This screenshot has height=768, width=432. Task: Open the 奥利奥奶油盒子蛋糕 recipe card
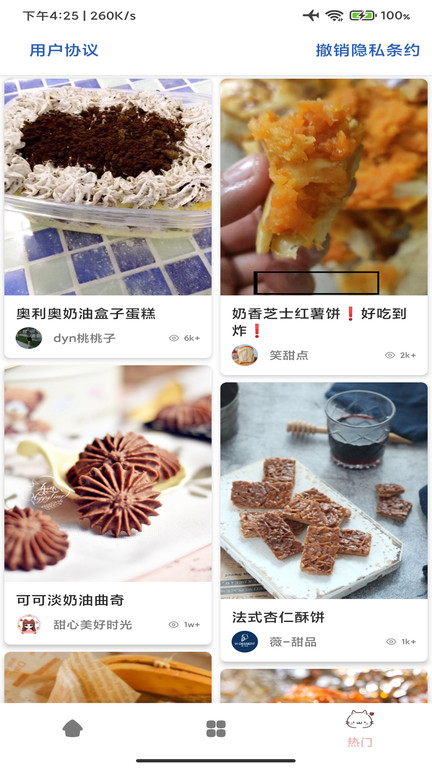pos(108,218)
